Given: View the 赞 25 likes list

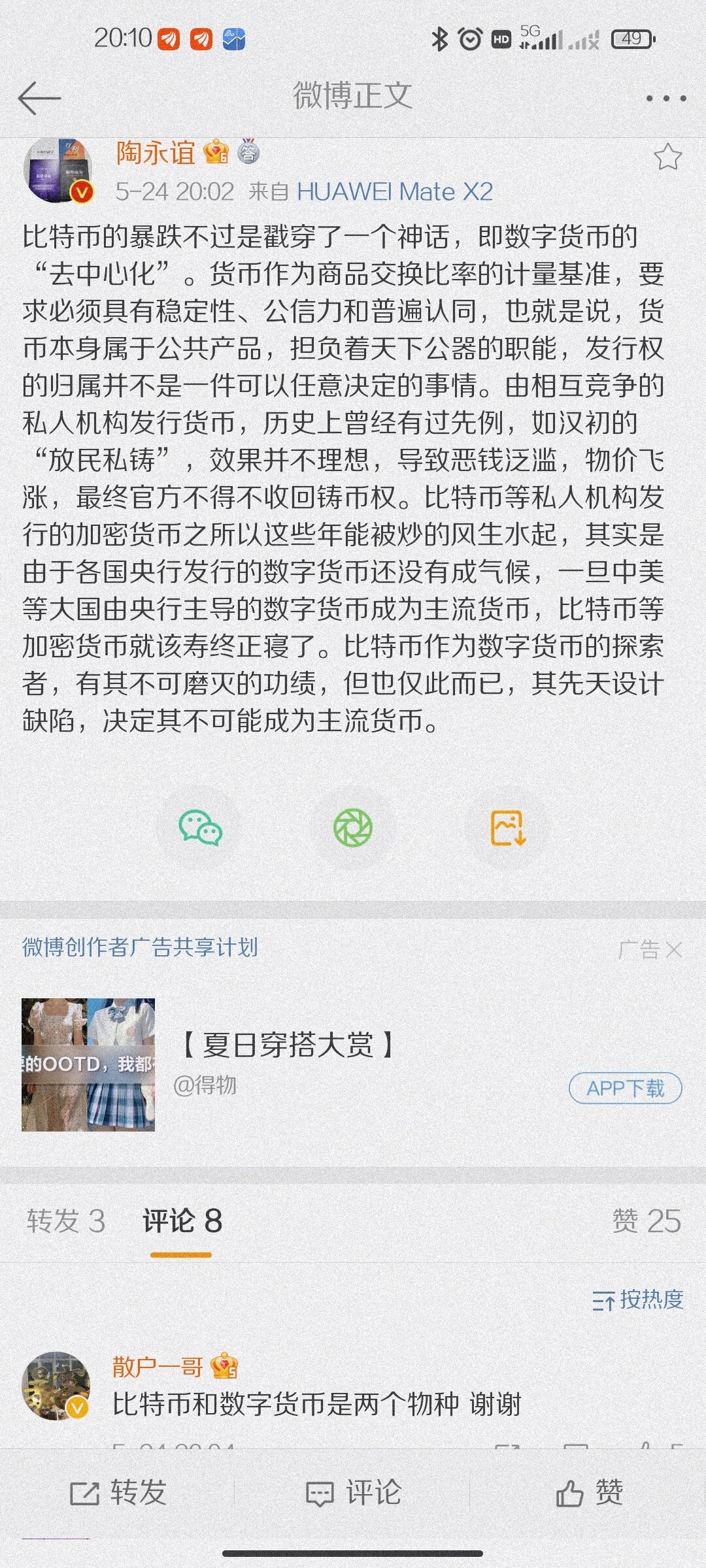Looking at the screenshot, I should tap(646, 1220).
